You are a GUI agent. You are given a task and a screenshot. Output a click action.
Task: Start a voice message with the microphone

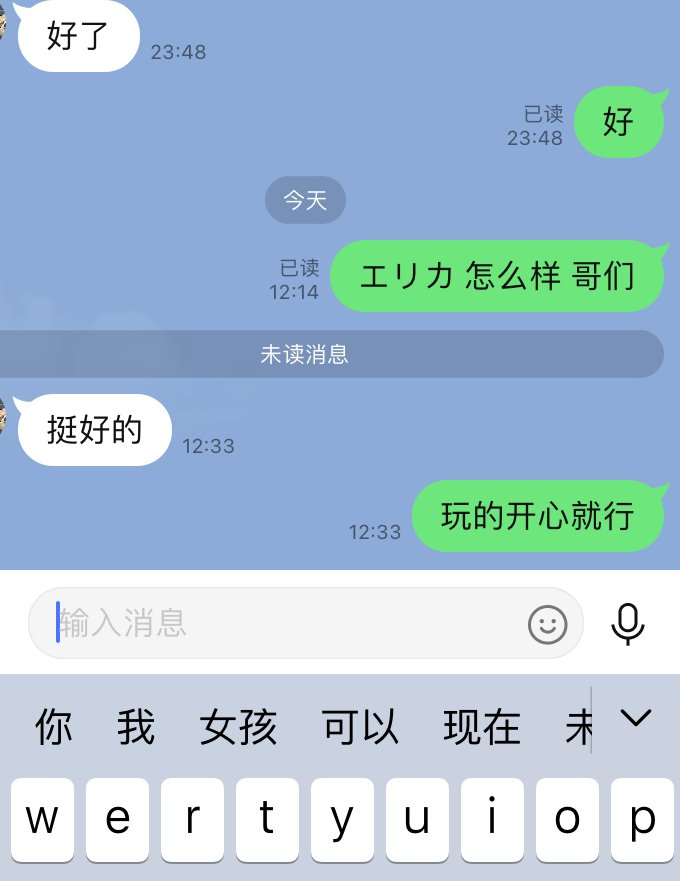click(x=628, y=624)
